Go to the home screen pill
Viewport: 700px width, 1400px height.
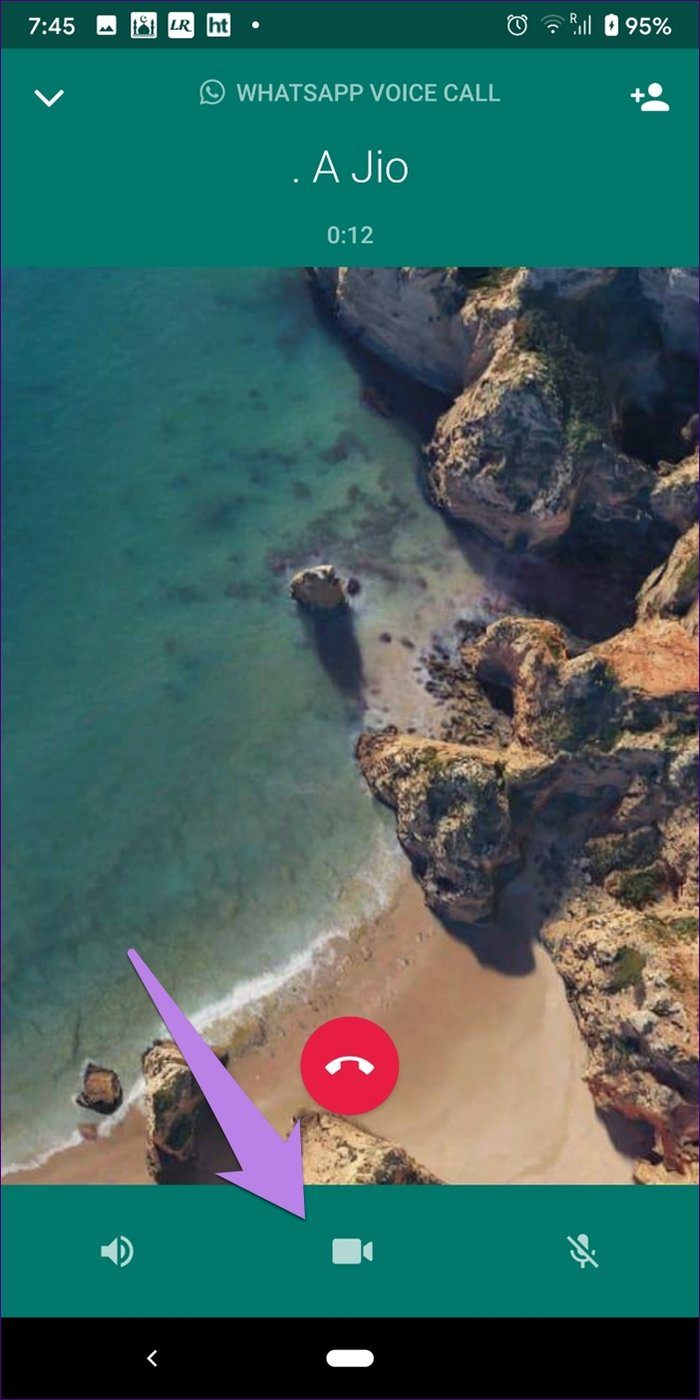pyautogui.click(x=350, y=1358)
